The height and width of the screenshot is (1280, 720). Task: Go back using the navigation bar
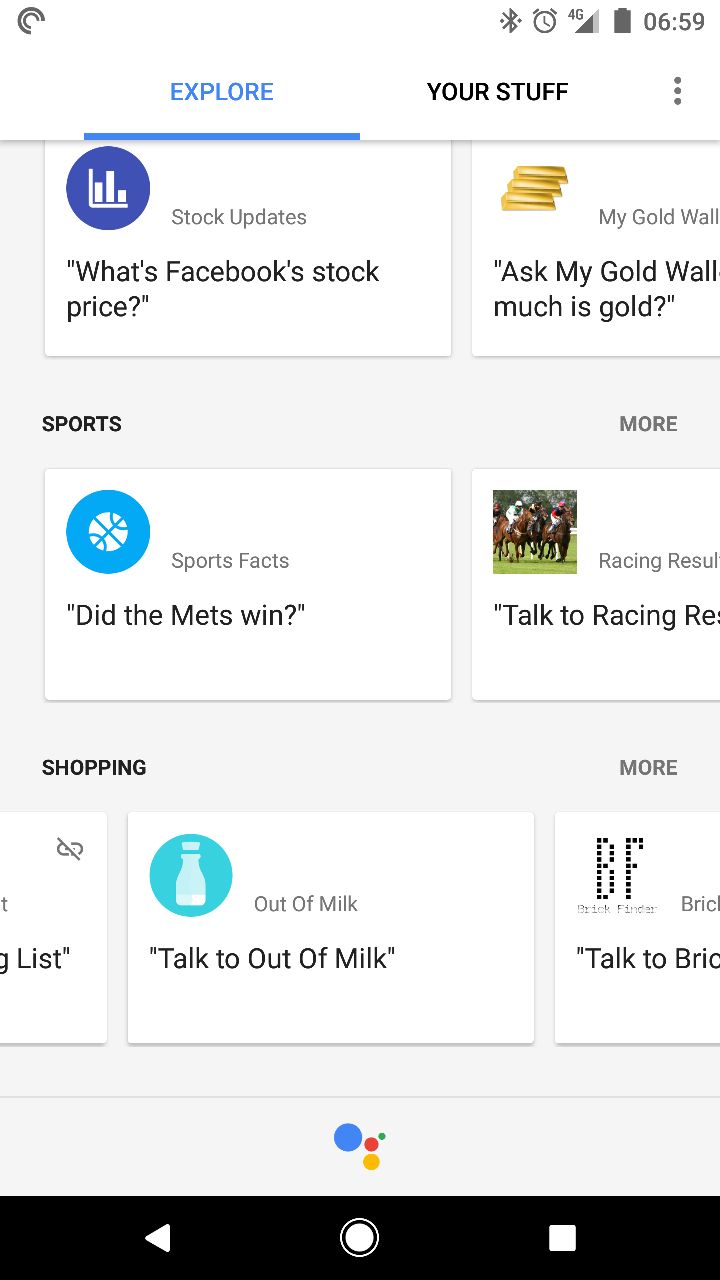[157, 1238]
